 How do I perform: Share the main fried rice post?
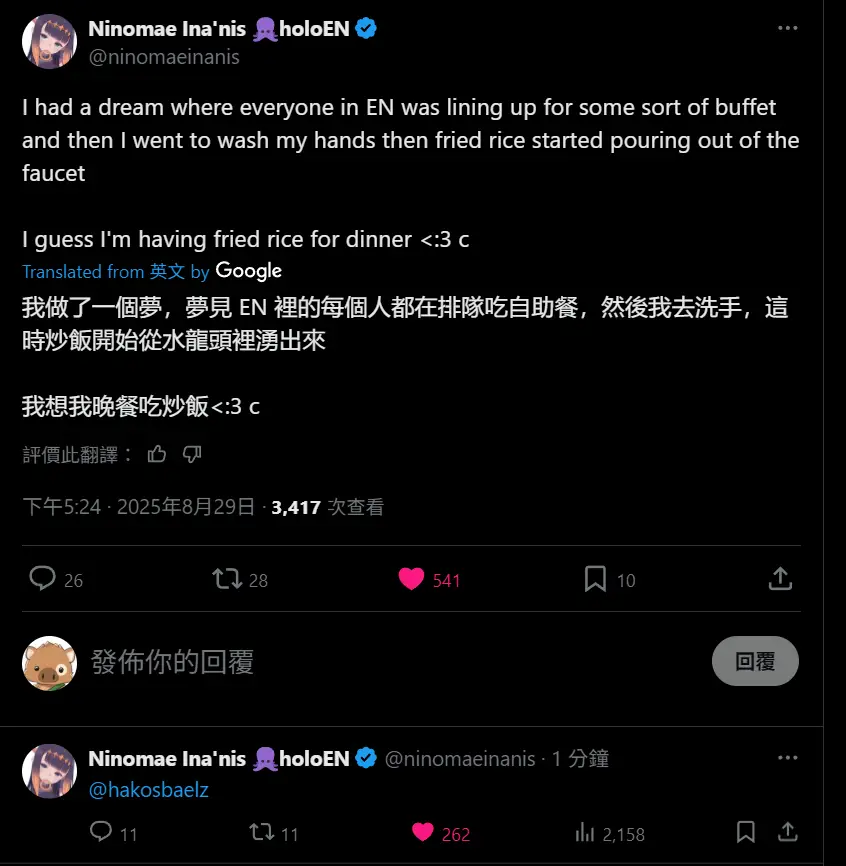point(780,578)
